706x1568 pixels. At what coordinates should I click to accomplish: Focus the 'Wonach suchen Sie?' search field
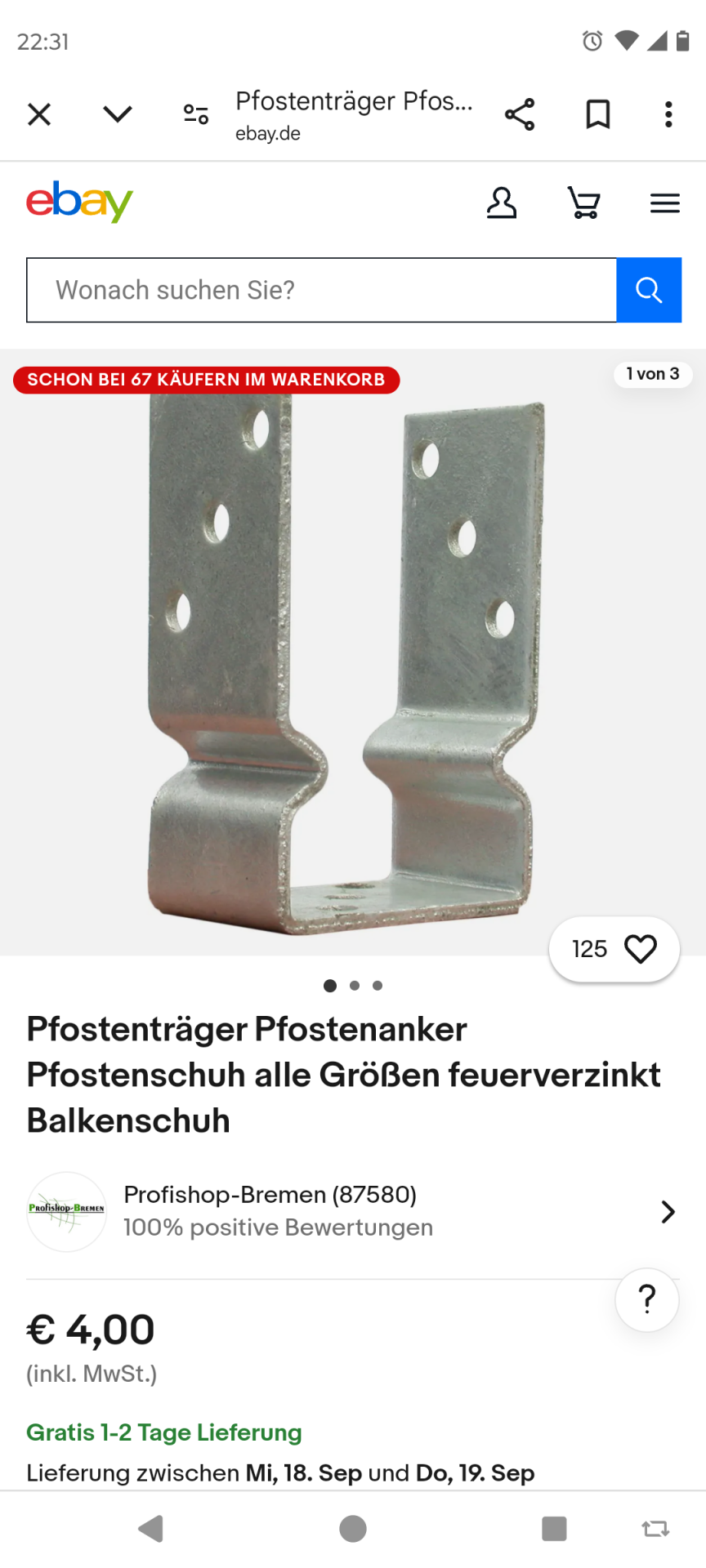click(x=322, y=290)
